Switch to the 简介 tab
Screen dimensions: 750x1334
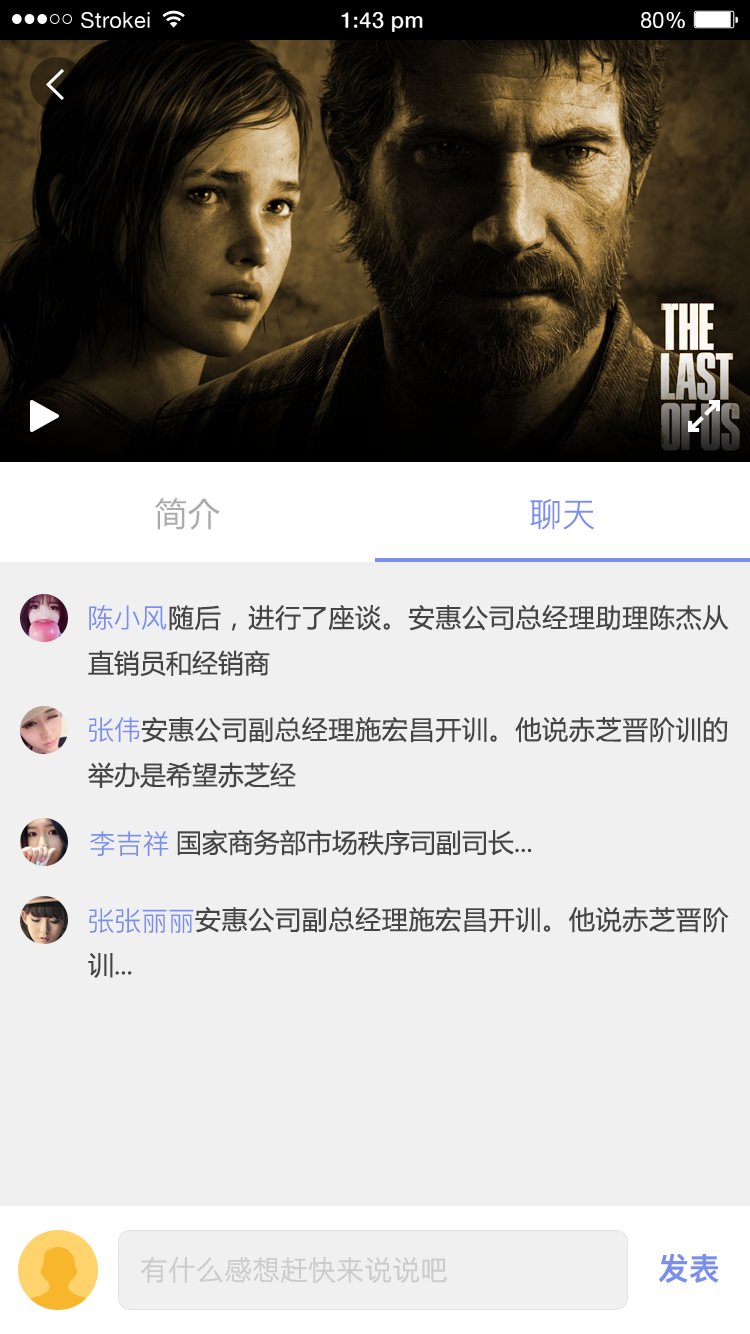[x=187, y=514]
